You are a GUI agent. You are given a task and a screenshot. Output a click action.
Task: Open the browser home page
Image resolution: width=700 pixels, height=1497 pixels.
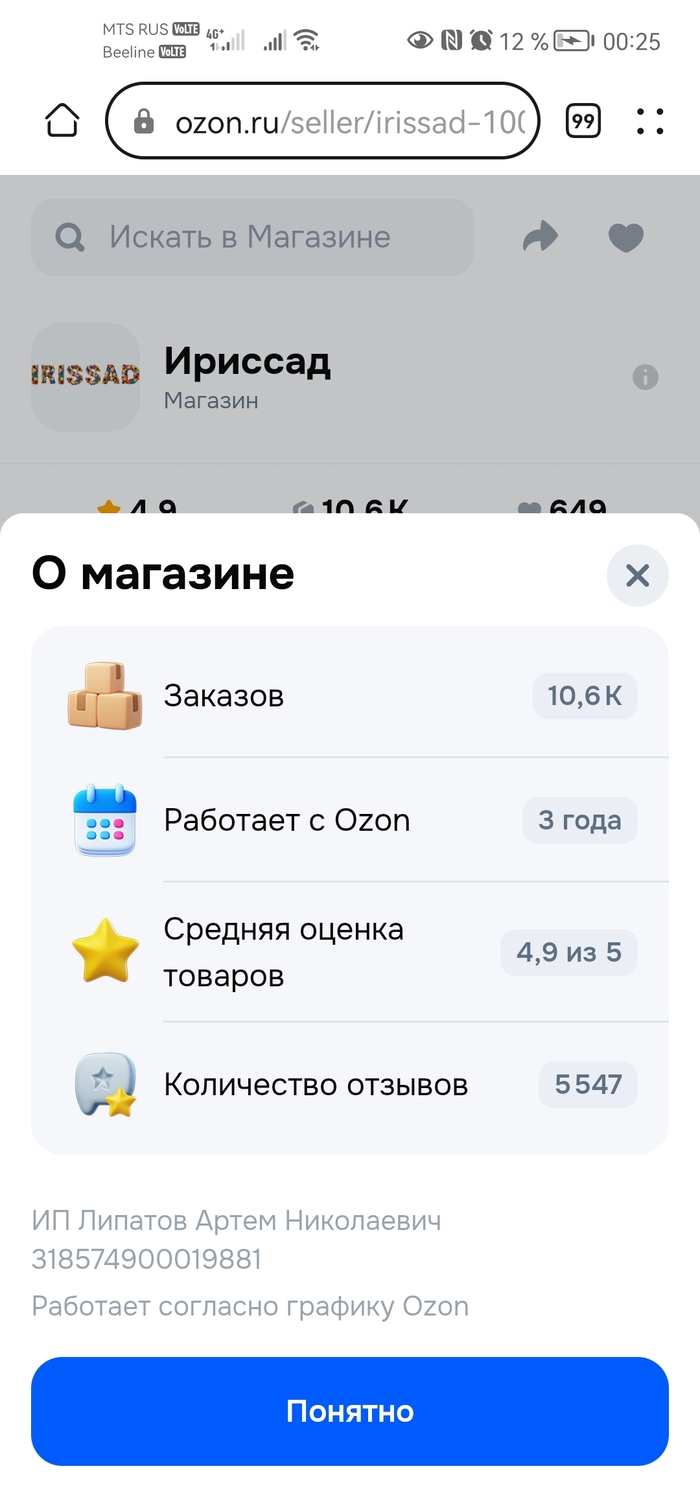pyautogui.click(x=62, y=122)
